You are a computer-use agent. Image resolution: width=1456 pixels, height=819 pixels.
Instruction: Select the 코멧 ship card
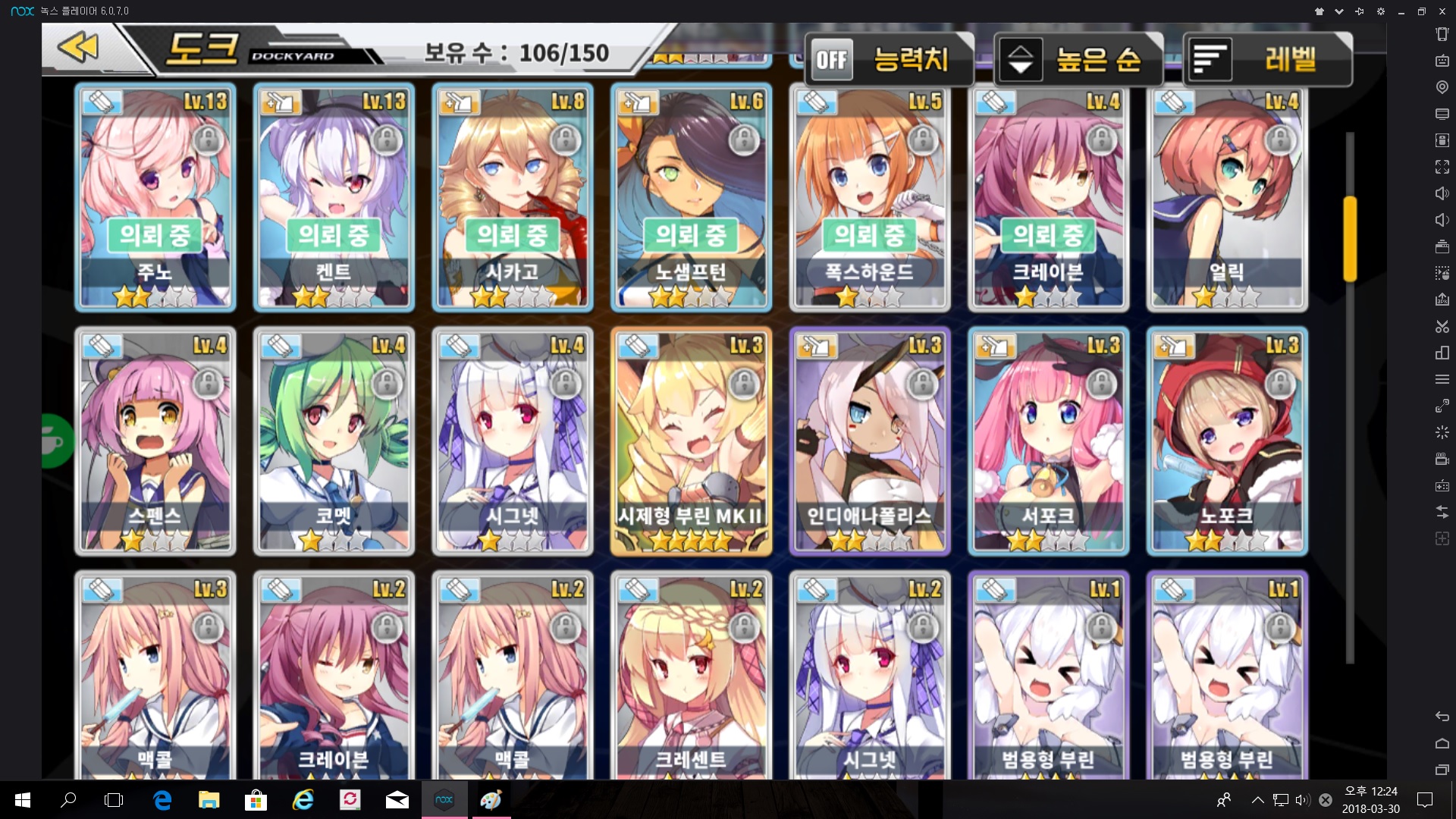pyautogui.click(x=334, y=441)
